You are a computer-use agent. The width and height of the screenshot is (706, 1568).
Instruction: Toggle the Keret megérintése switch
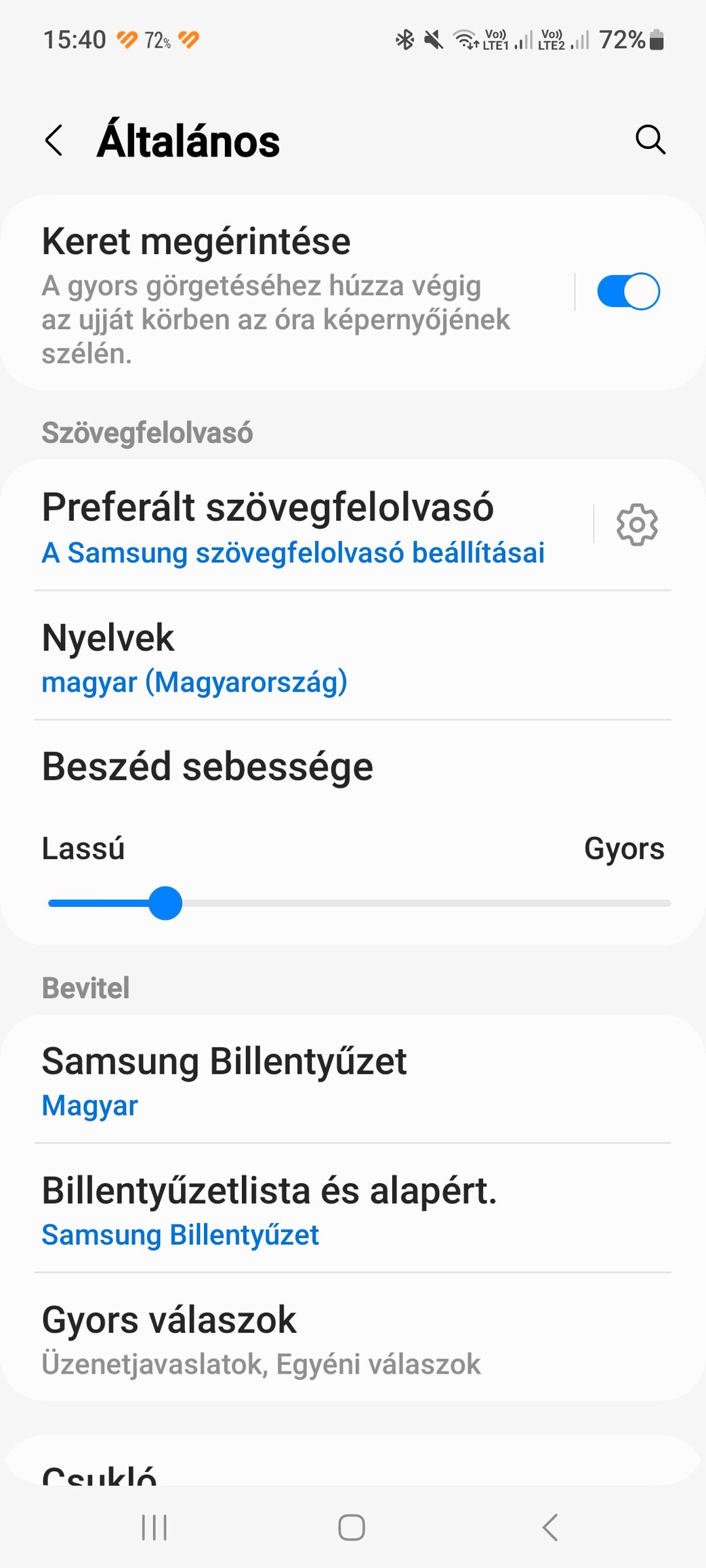tap(628, 291)
